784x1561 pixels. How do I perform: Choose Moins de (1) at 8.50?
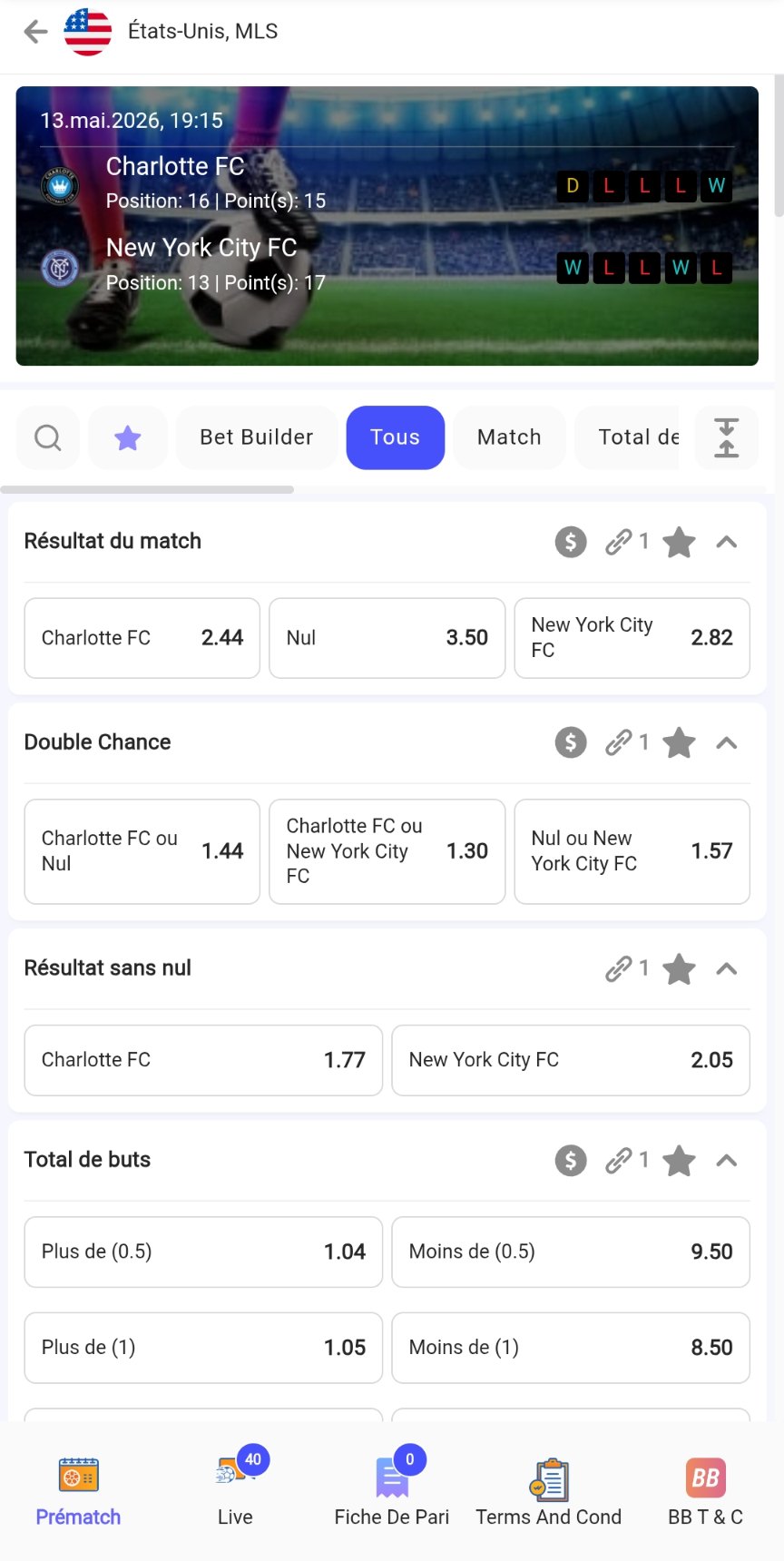click(571, 1348)
